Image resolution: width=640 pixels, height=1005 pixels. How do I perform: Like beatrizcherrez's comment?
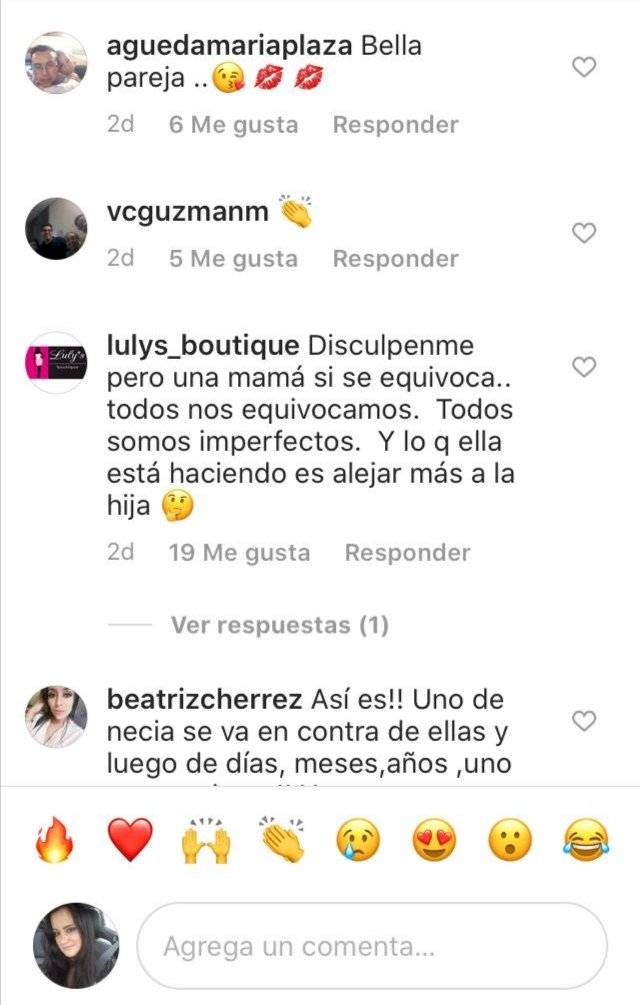tap(583, 720)
